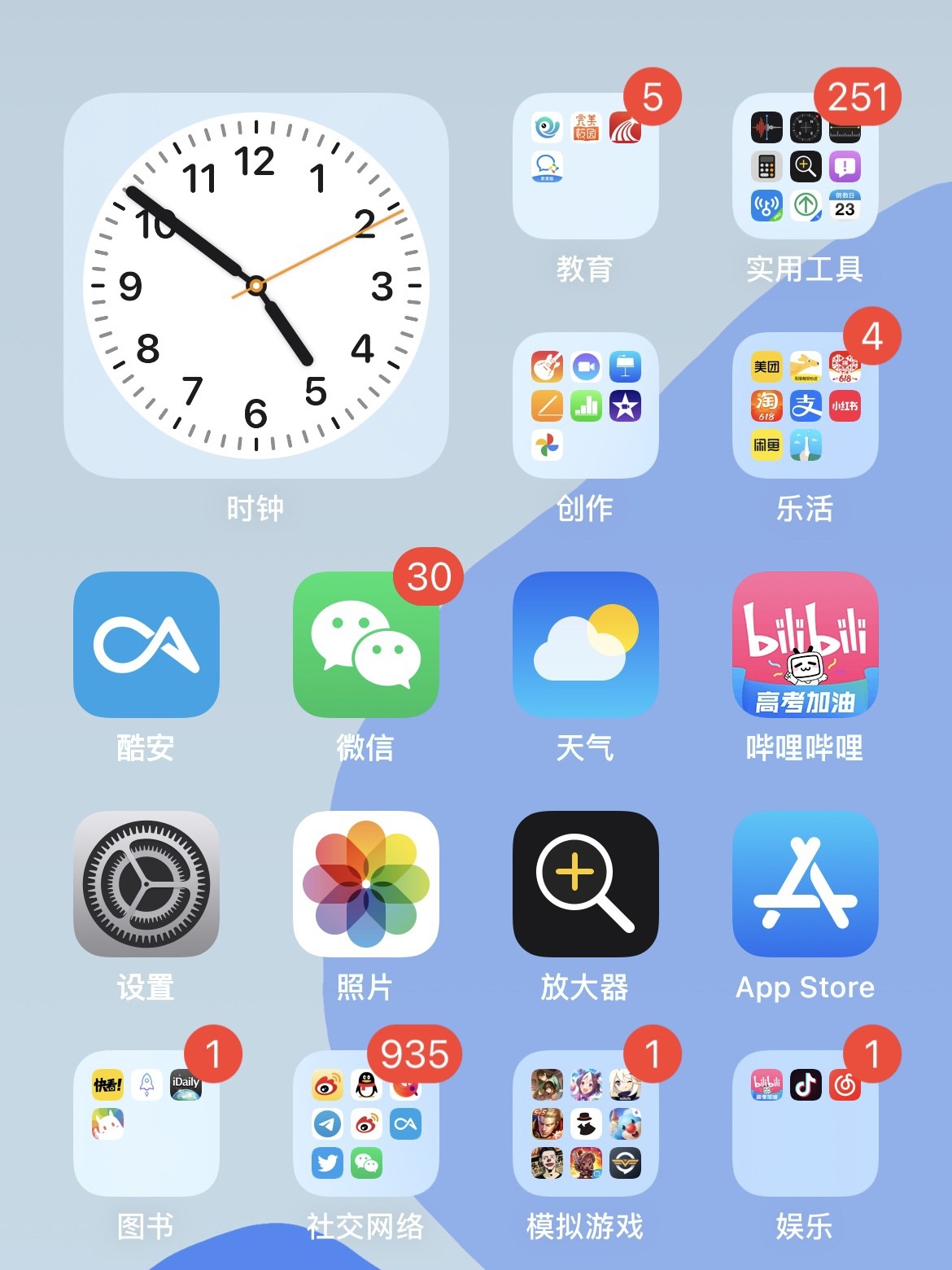
Task: Open the 模拟游戏 folder
Action: coord(585,1123)
